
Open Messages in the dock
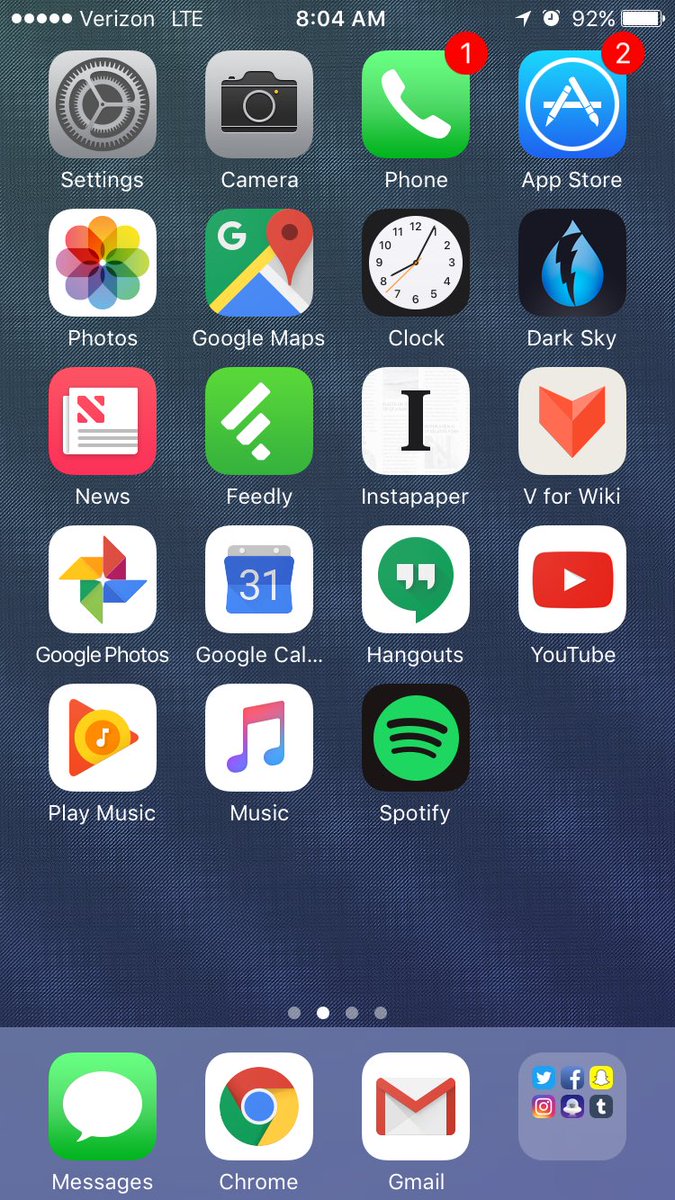(102, 1106)
